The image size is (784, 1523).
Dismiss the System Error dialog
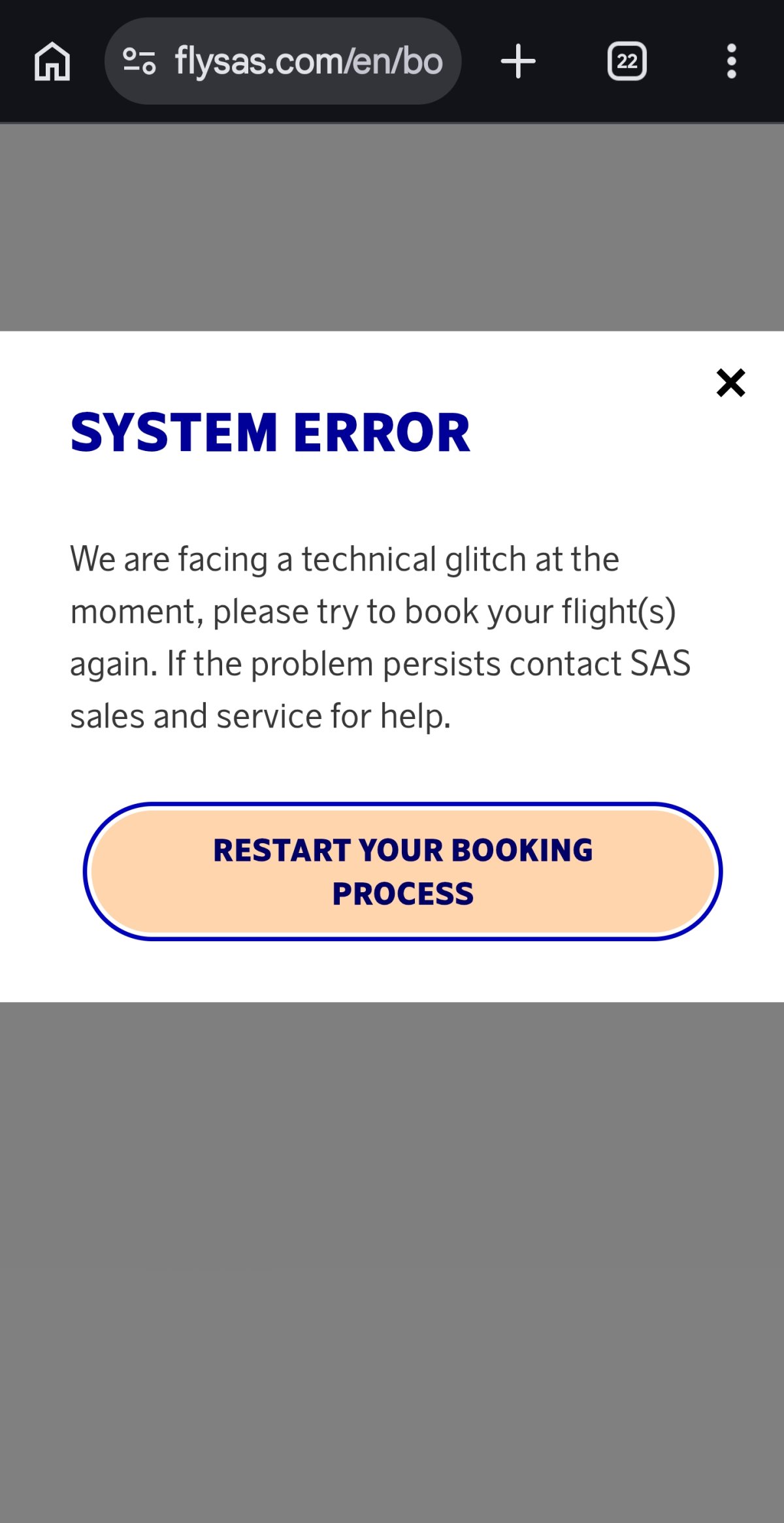pyautogui.click(x=730, y=383)
